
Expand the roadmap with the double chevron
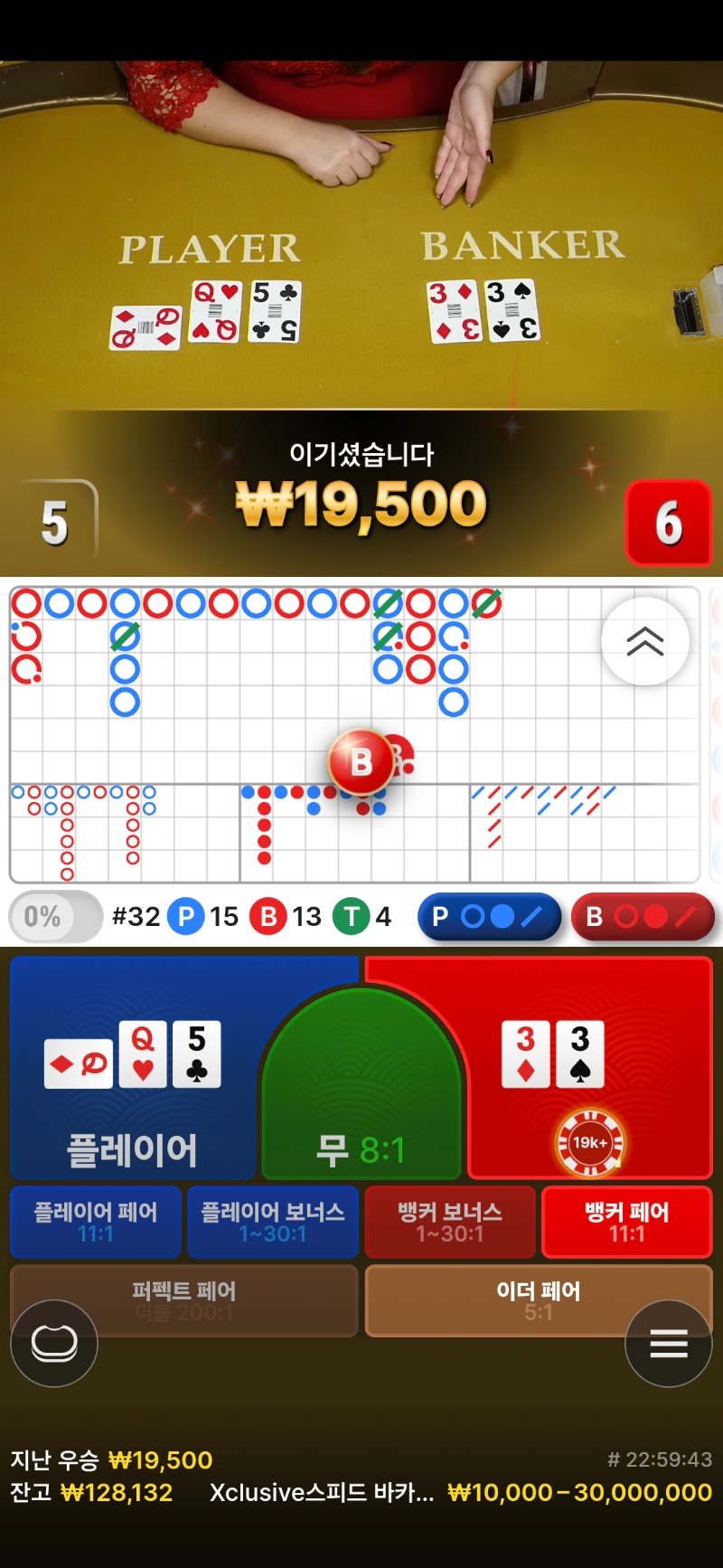pyautogui.click(x=645, y=641)
